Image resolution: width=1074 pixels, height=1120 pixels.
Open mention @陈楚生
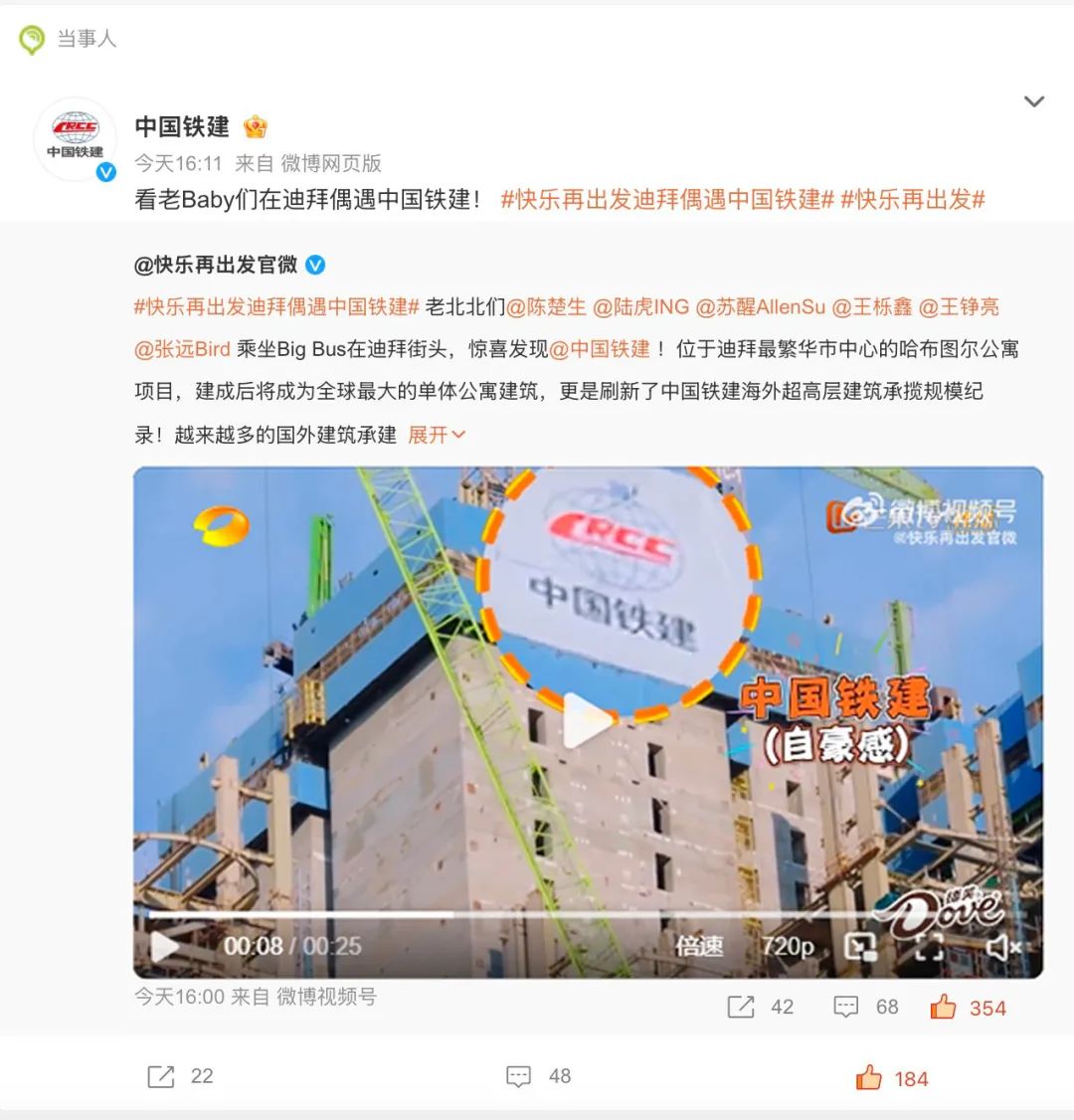click(x=547, y=307)
